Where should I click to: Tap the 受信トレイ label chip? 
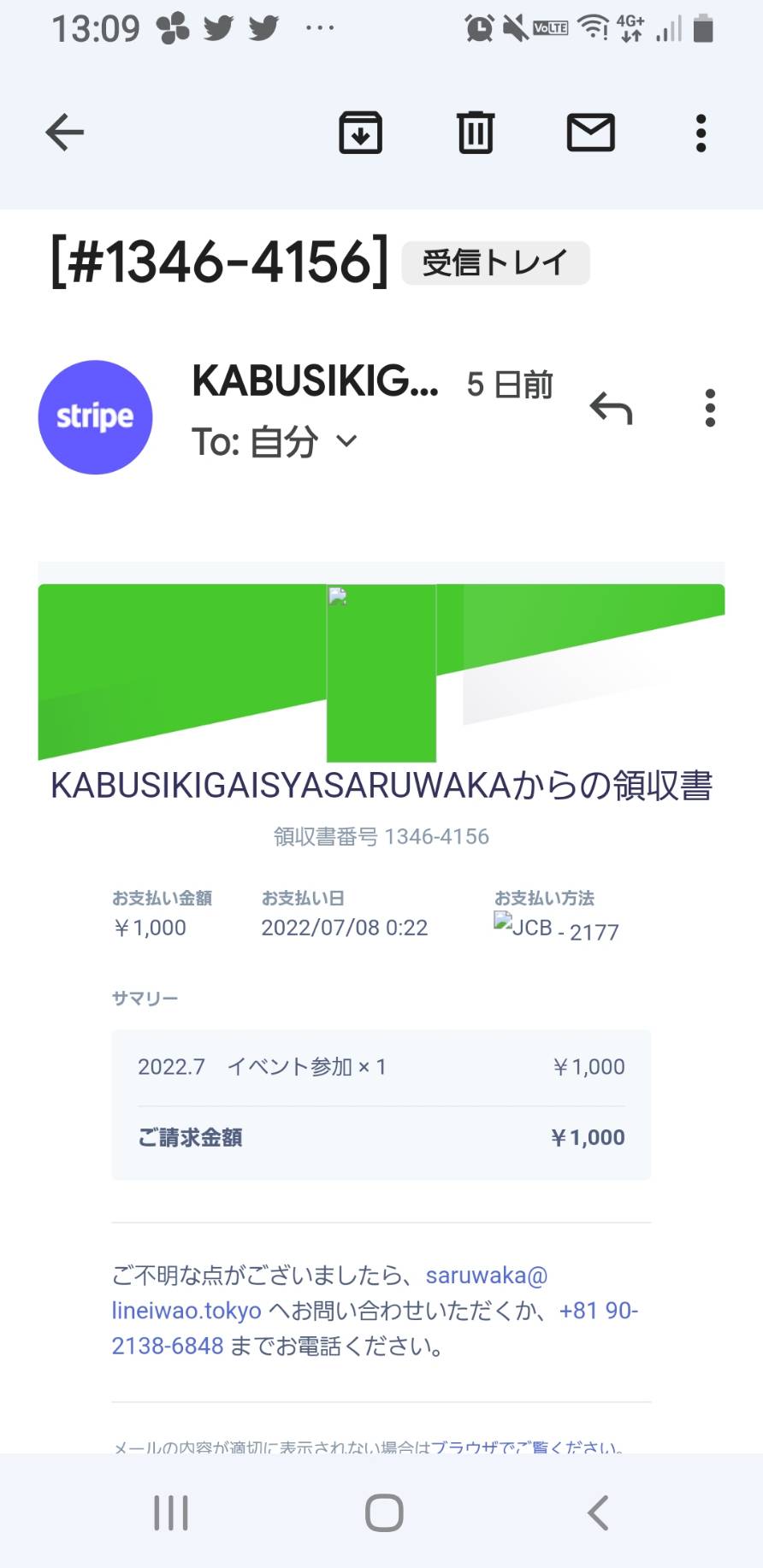point(495,262)
